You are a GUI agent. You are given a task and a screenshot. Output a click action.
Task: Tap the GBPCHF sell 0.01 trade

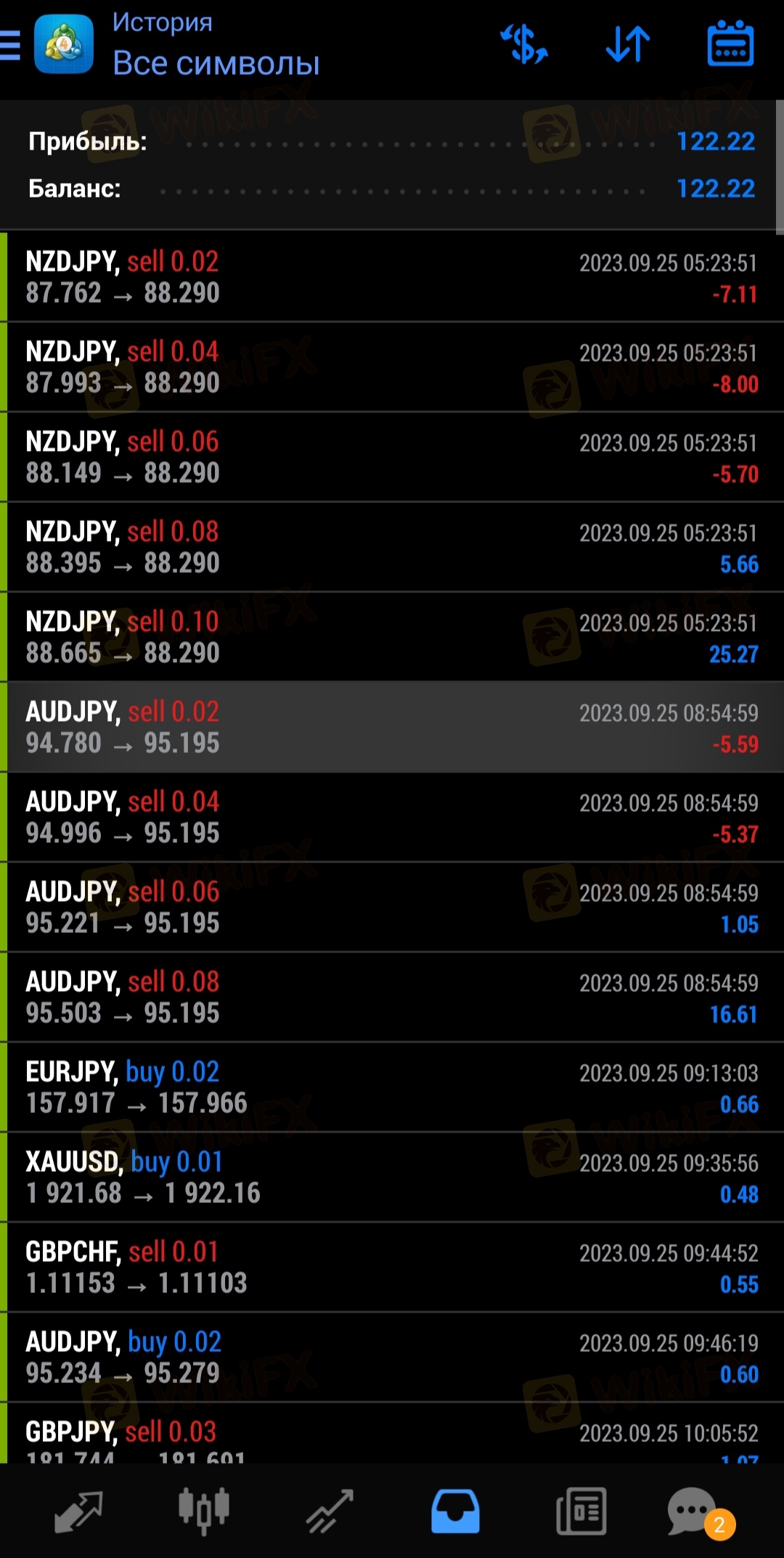point(392,1268)
